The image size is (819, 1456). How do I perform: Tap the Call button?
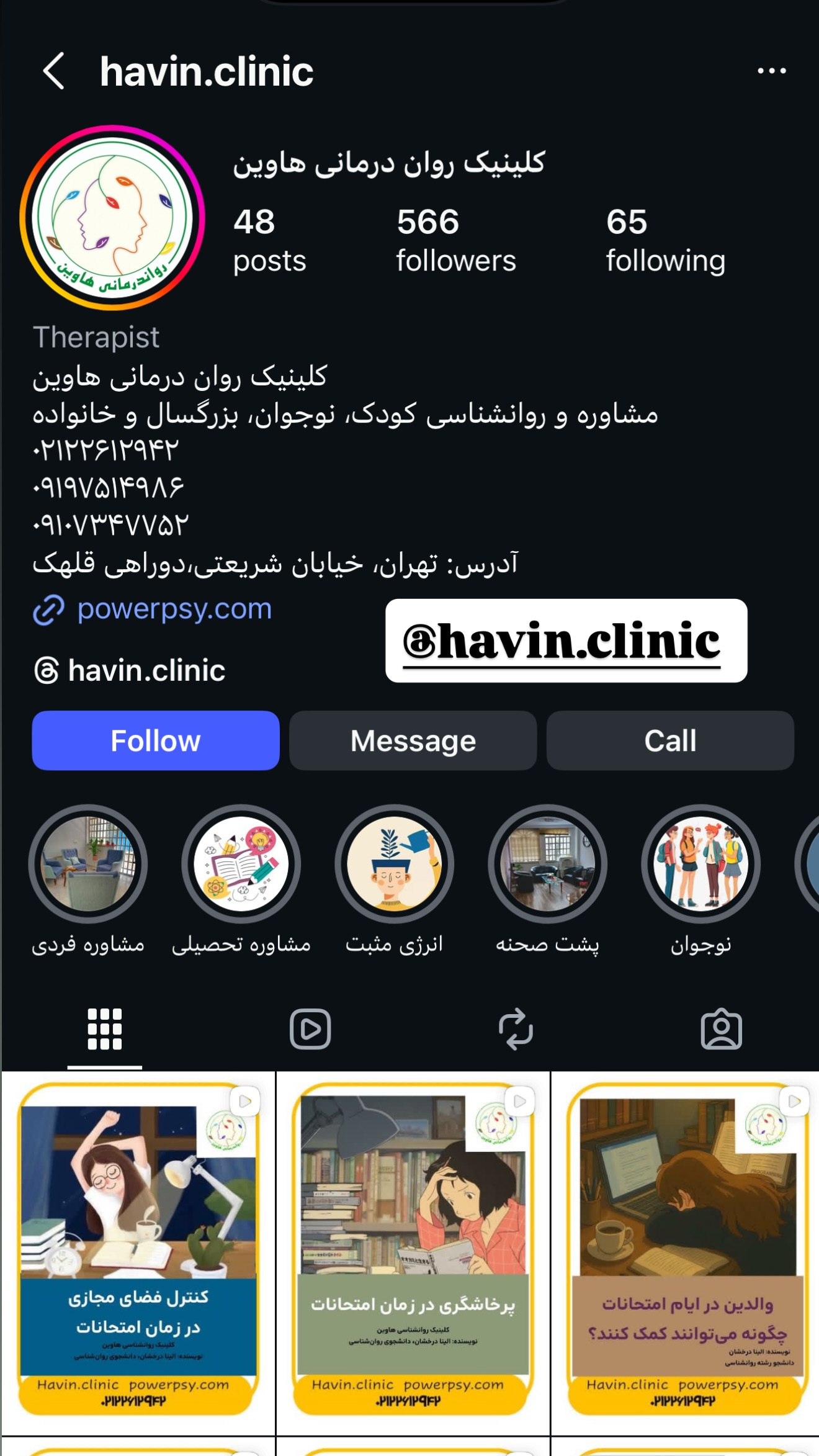pyautogui.click(x=670, y=740)
